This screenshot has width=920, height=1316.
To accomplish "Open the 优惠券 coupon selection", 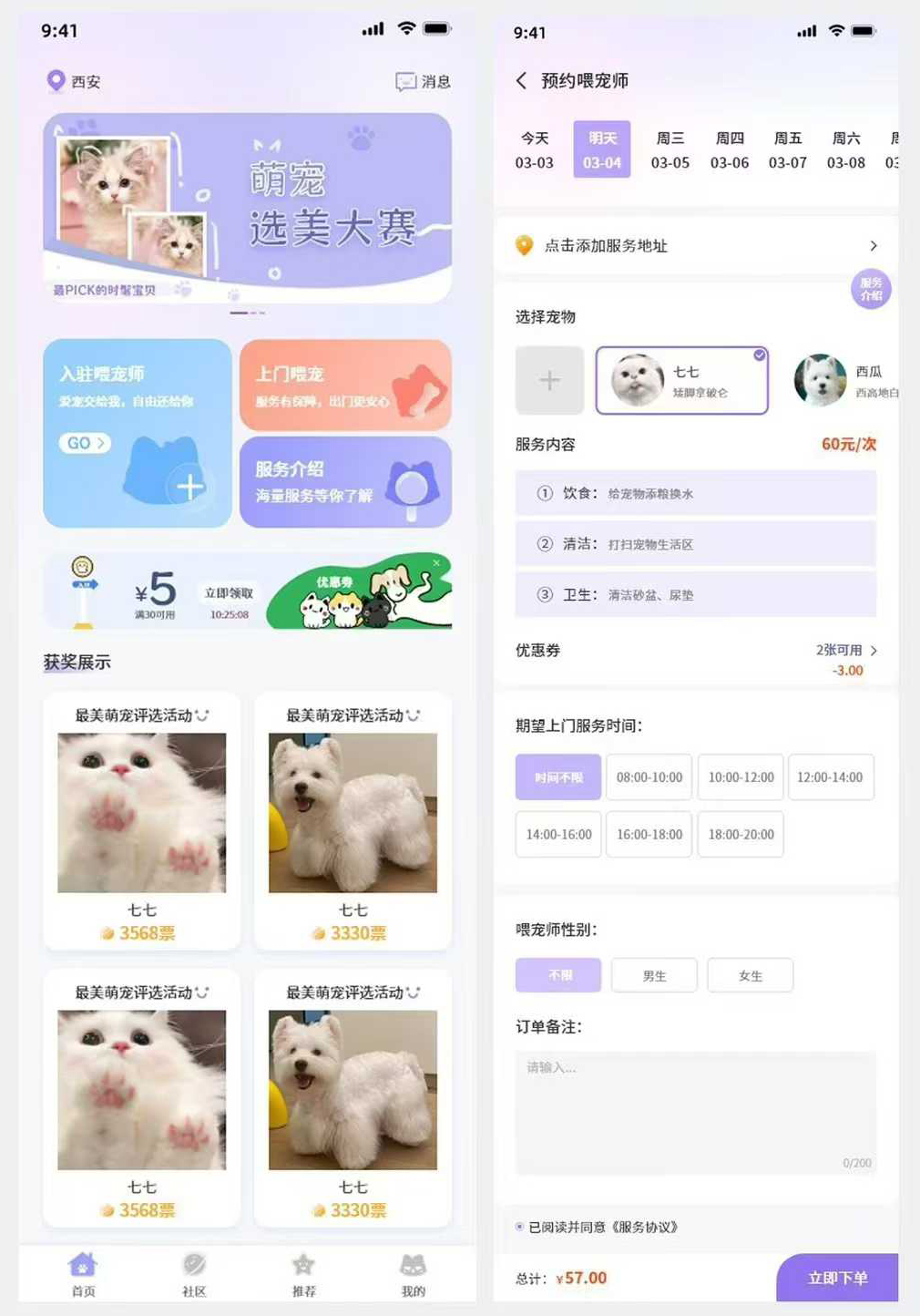I will click(x=845, y=651).
